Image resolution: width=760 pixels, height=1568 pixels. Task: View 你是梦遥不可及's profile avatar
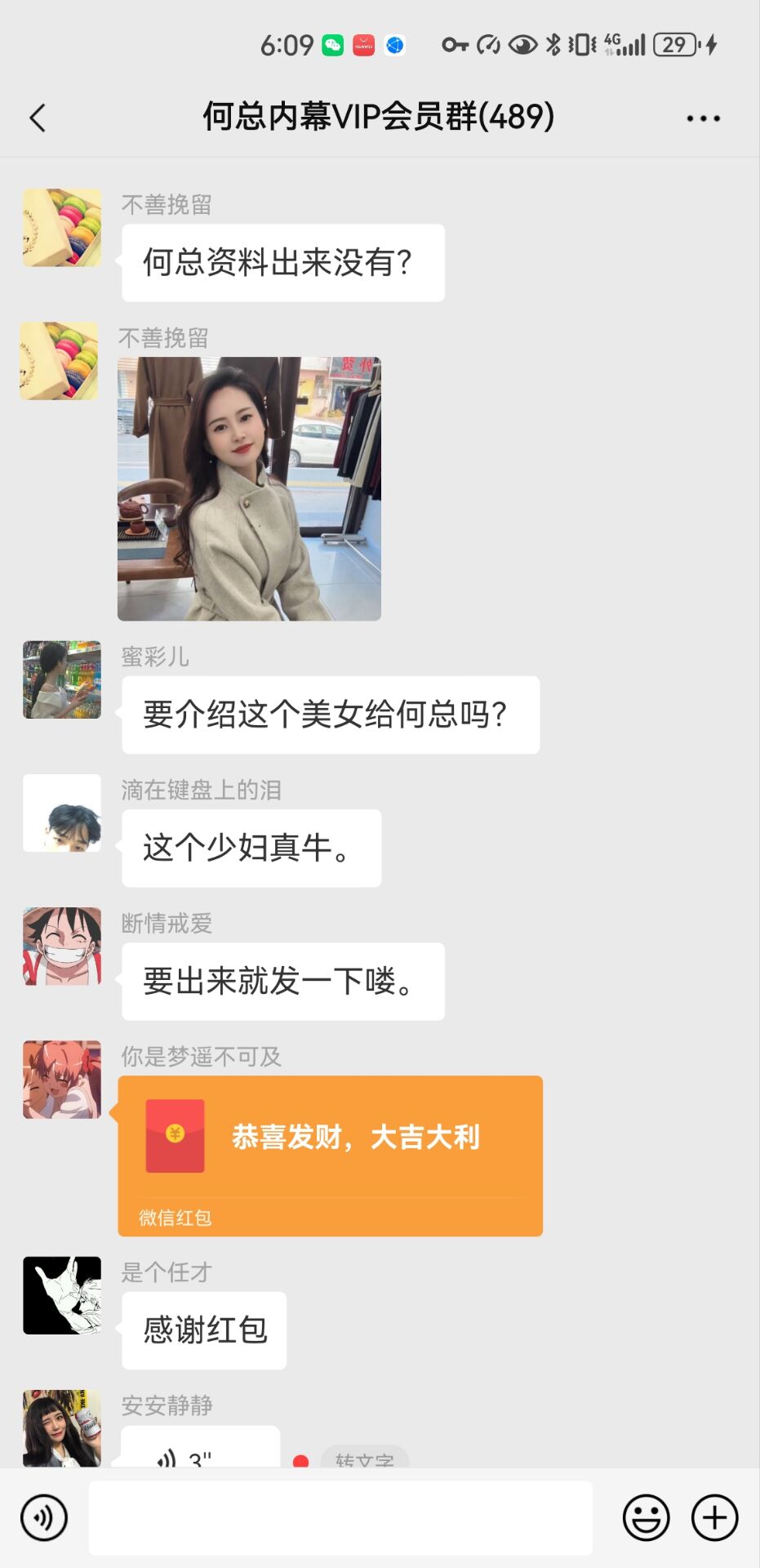point(62,1080)
